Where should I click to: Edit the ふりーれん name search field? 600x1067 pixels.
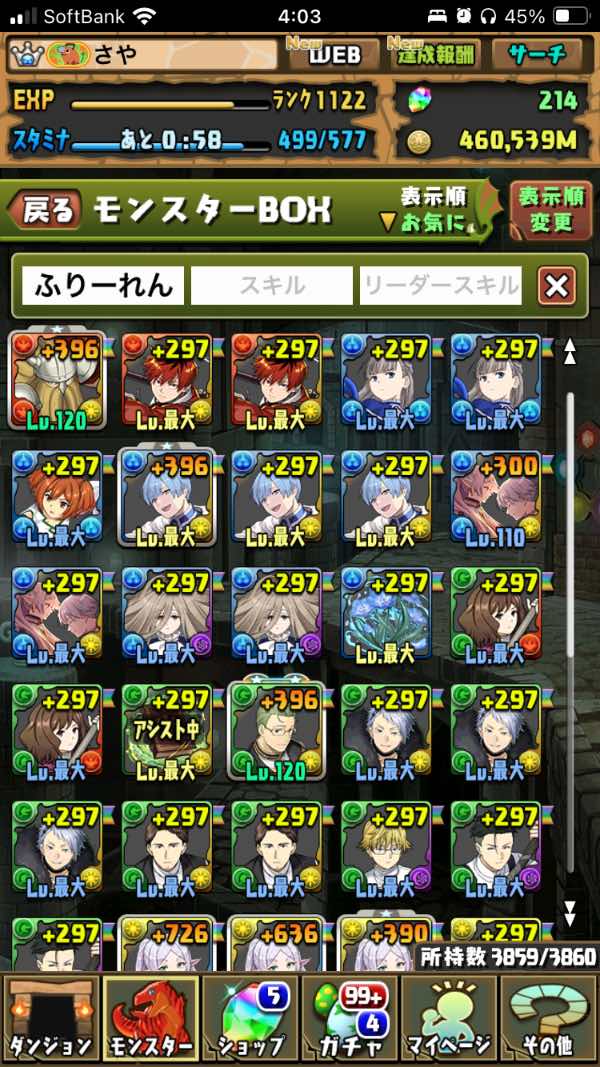click(103, 286)
